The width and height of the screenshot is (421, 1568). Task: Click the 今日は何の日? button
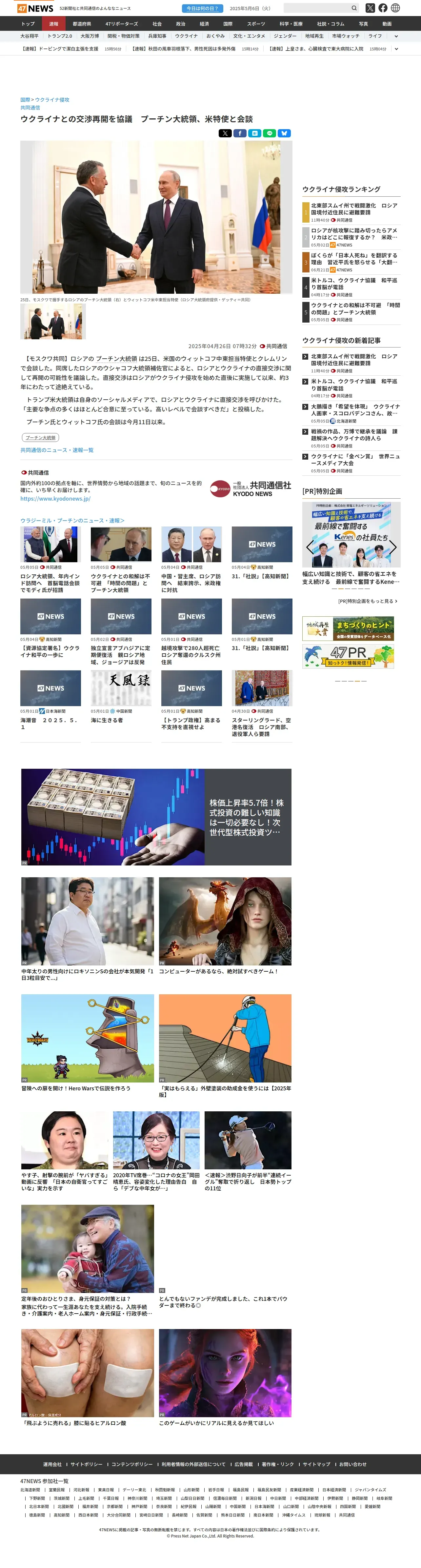tap(202, 9)
